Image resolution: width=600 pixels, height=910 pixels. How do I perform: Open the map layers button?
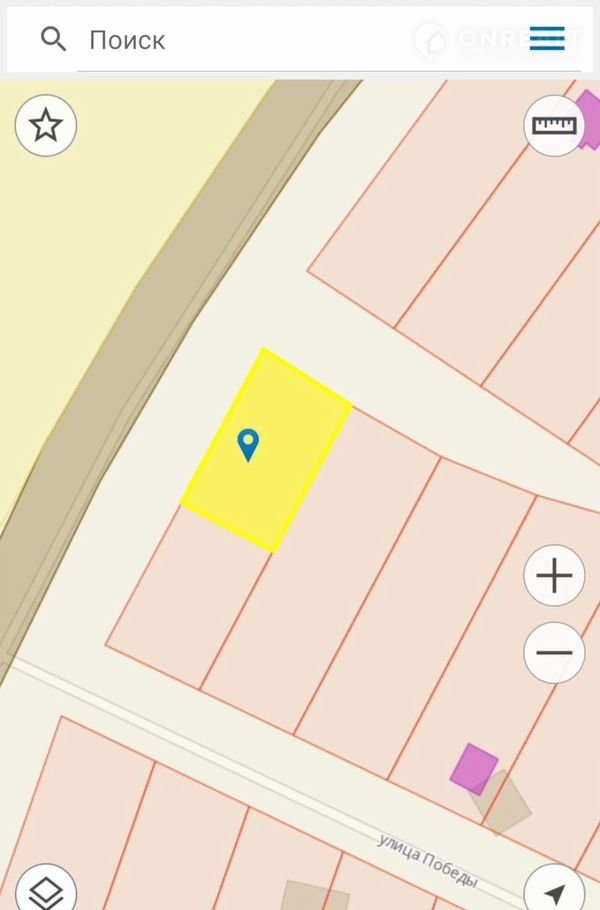46,890
